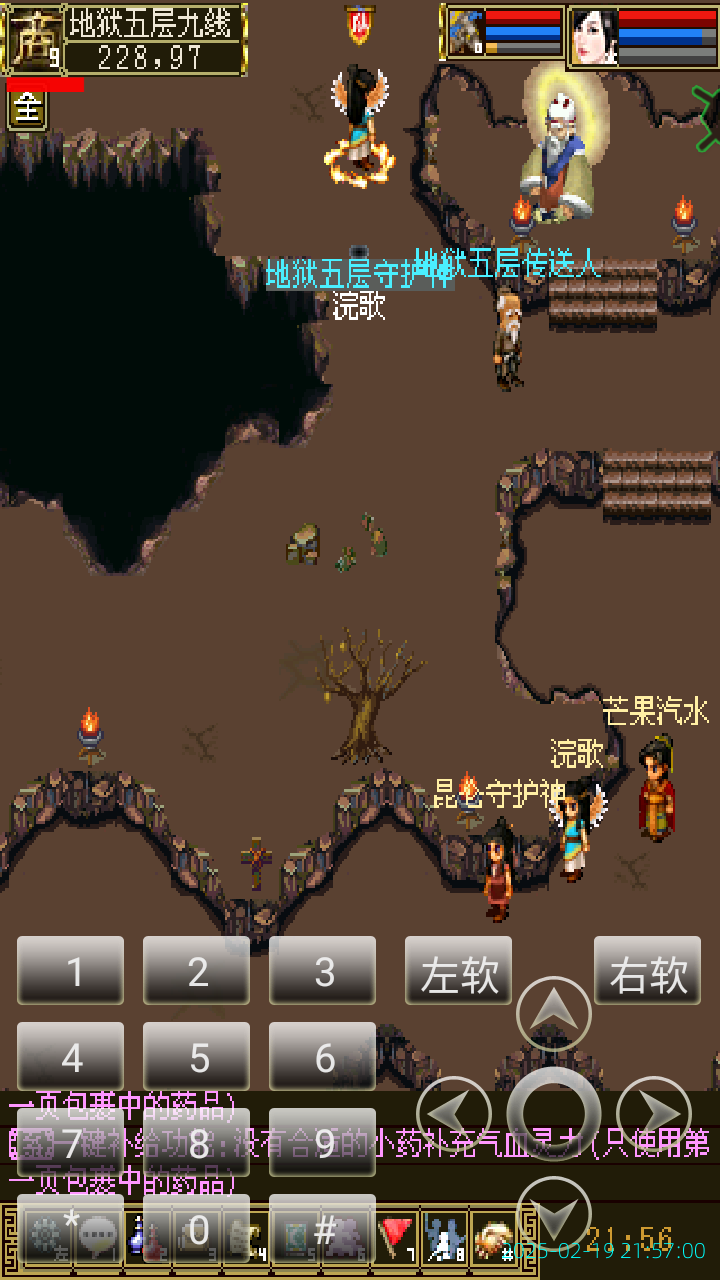Tap the 右软 right soft key

coord(648,971)
